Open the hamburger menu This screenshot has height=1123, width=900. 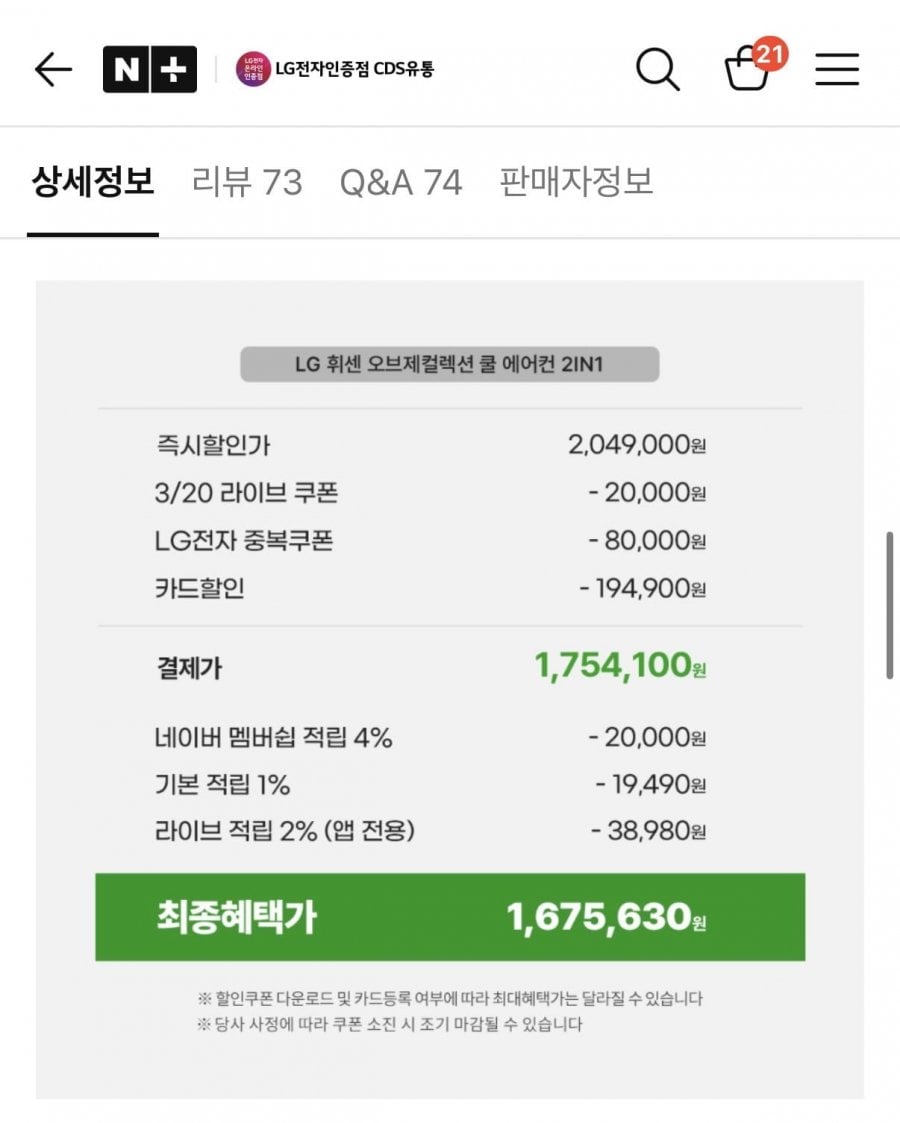pos(837,69)
